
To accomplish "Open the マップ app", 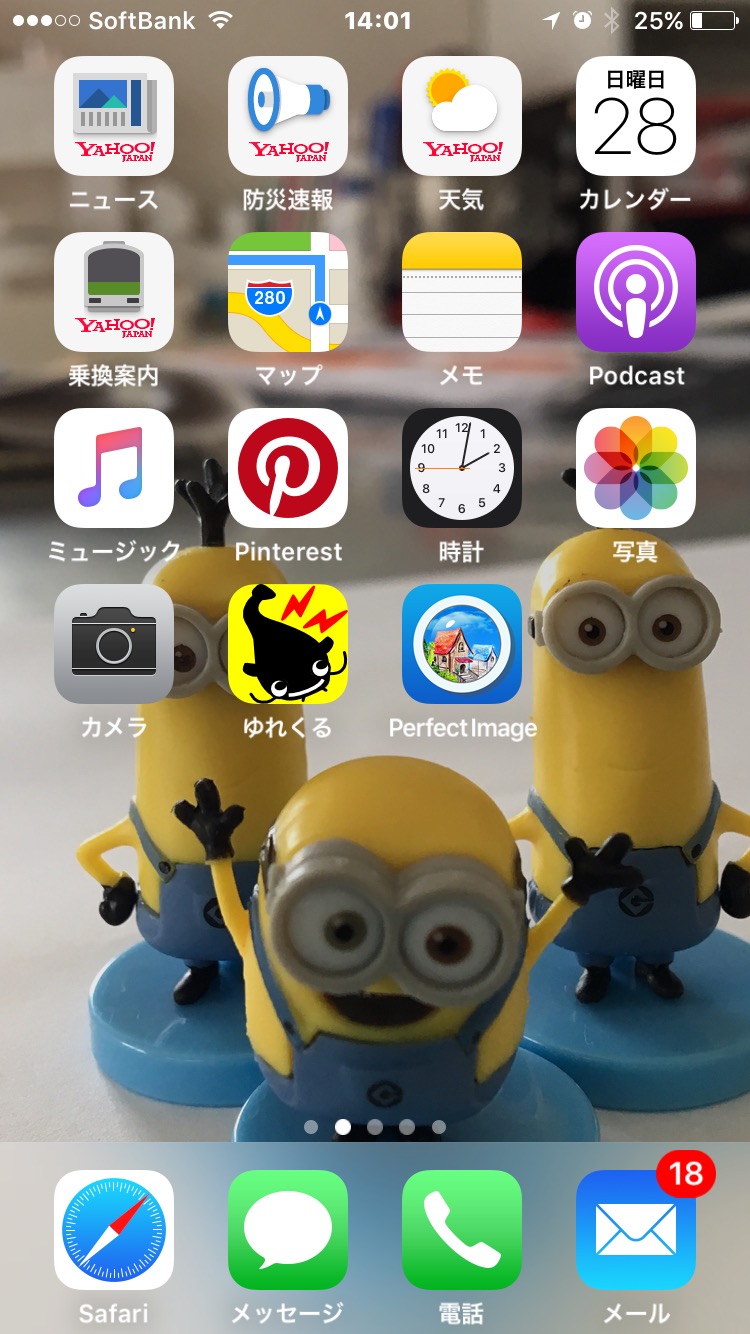I will [288, 292].
